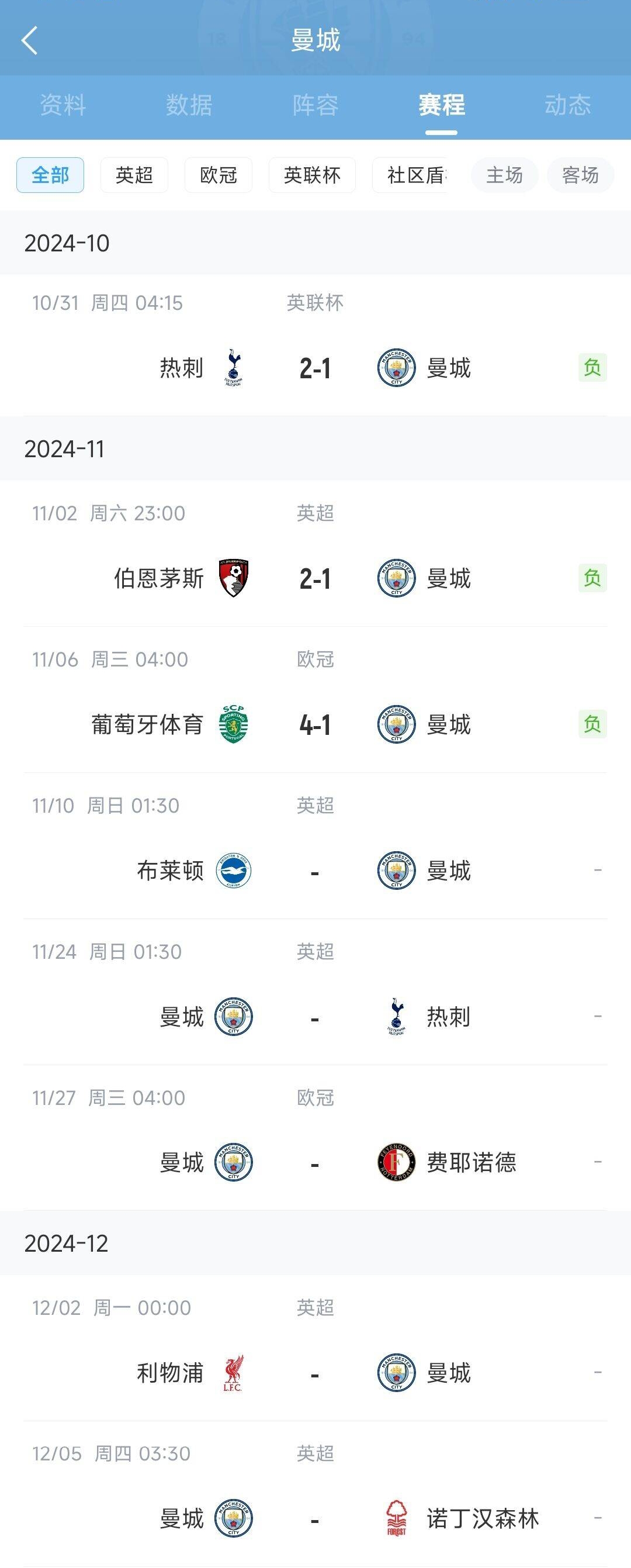631x1568 pixels.
Task: Switch to the 数据 tab
Action: pos(189,105)
